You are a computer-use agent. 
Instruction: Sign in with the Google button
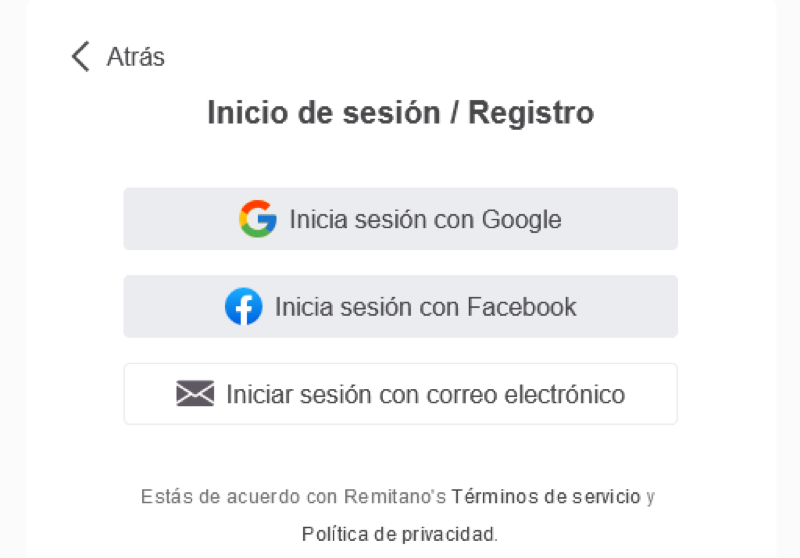click(x=400, y=219)
